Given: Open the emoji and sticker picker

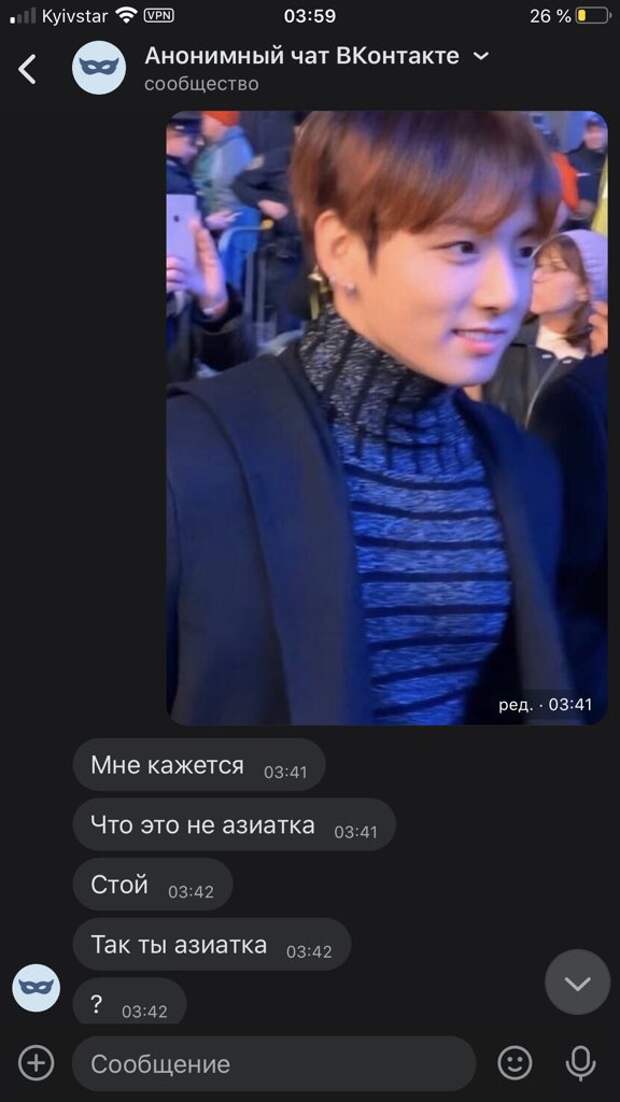Looking at the screenshot, I should [515, 1063].
